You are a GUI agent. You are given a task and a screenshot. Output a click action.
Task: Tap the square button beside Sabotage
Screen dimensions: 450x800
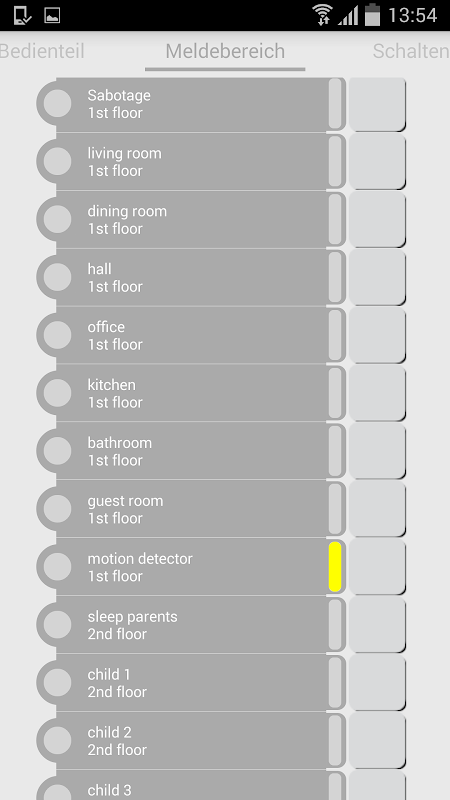pos(378,104)
